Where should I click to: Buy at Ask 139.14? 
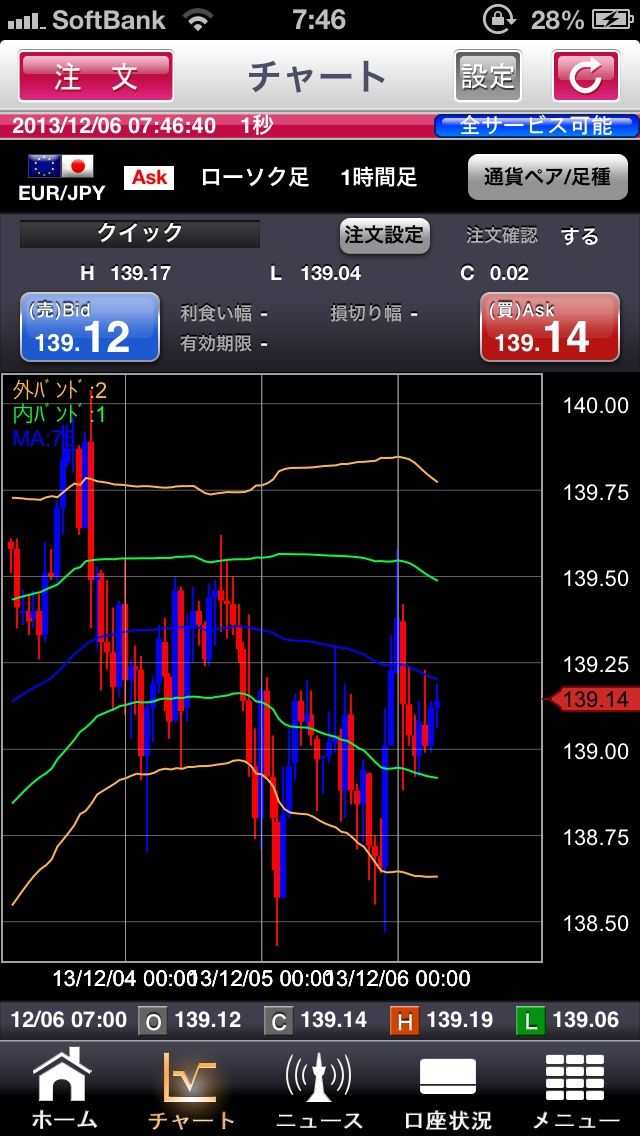pos(549,327)
